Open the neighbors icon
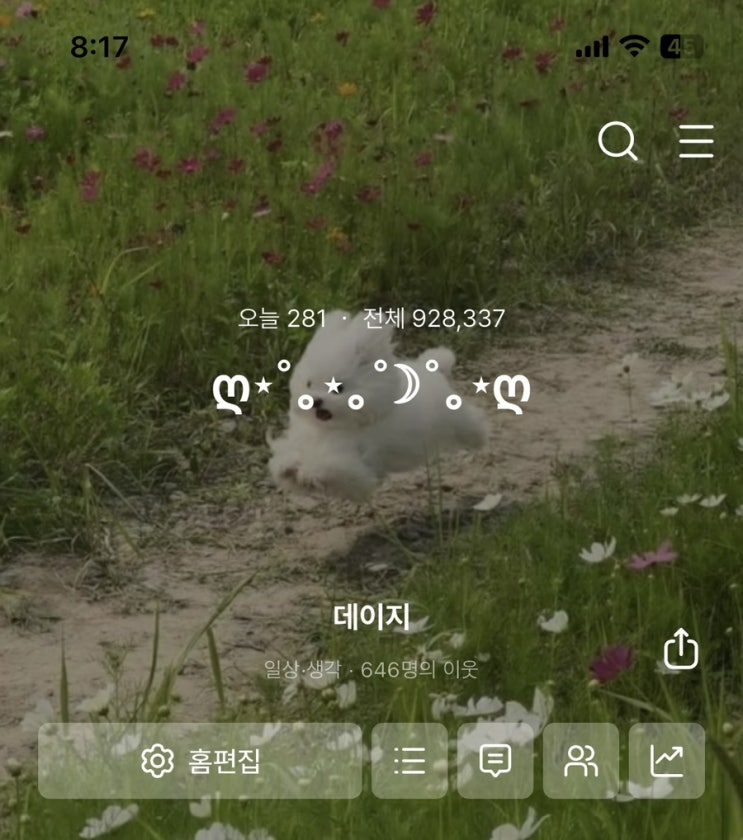 coord(581,761)
